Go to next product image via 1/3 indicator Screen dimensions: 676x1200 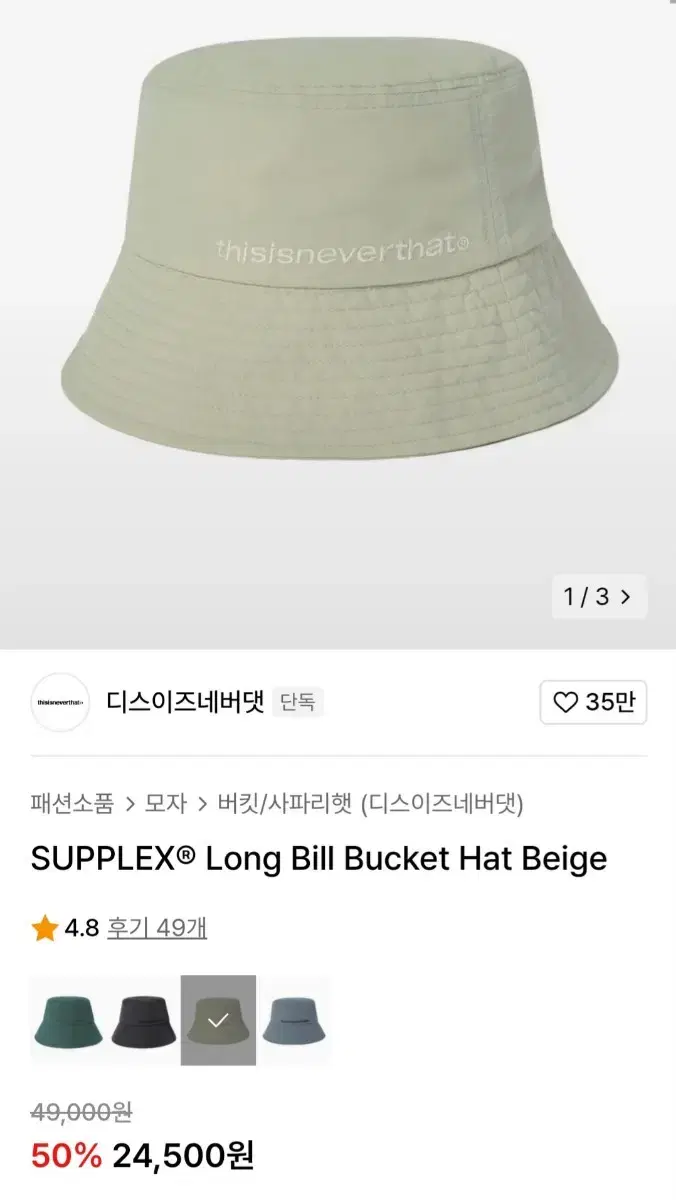(x=599, y=597)
